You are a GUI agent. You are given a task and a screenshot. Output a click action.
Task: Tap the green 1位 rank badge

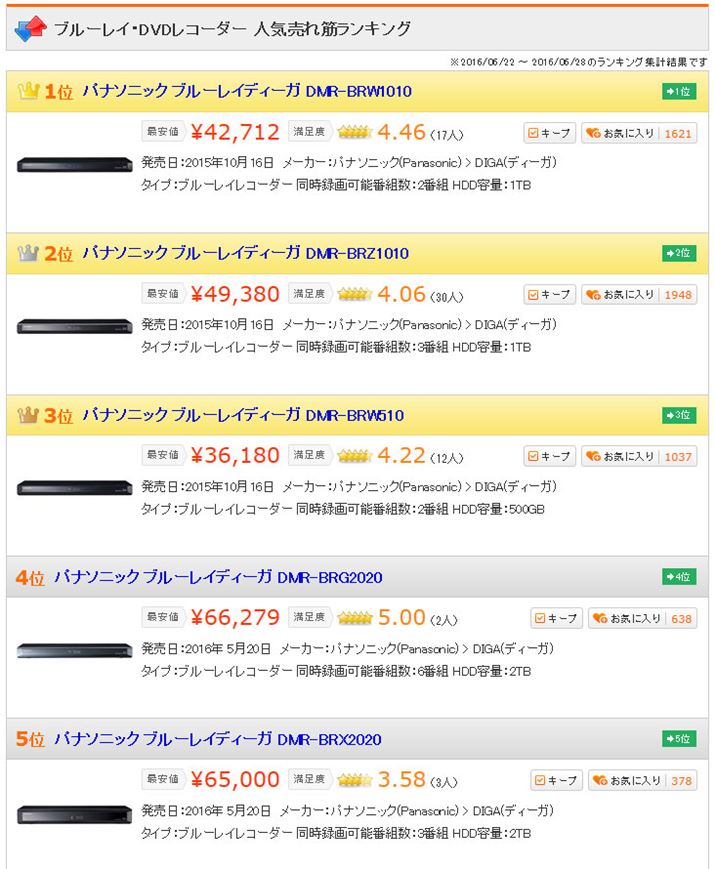(x=679, y=92)
